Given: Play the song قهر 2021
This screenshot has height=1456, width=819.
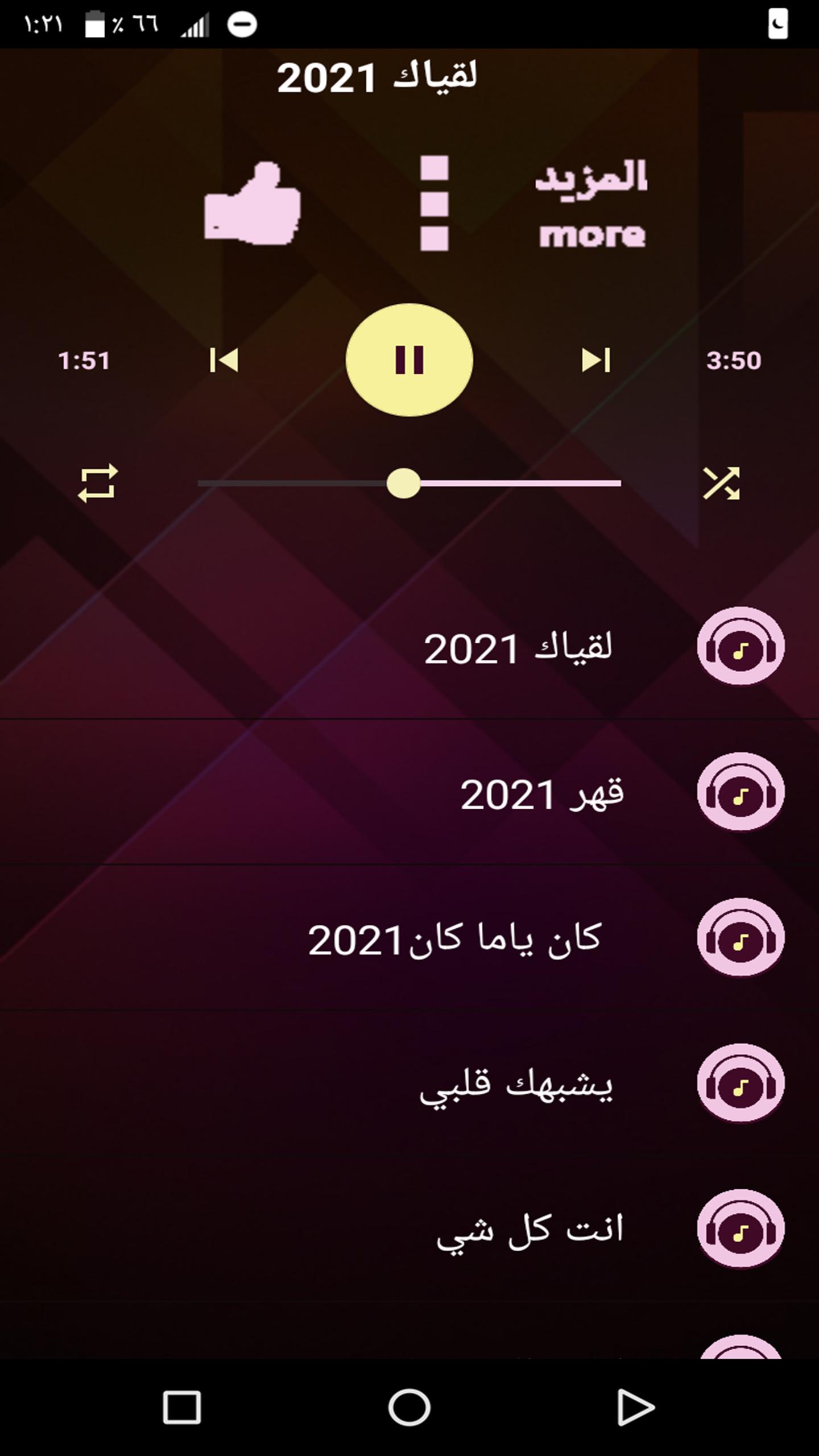Looking at the screenshot, I should 541,793.
